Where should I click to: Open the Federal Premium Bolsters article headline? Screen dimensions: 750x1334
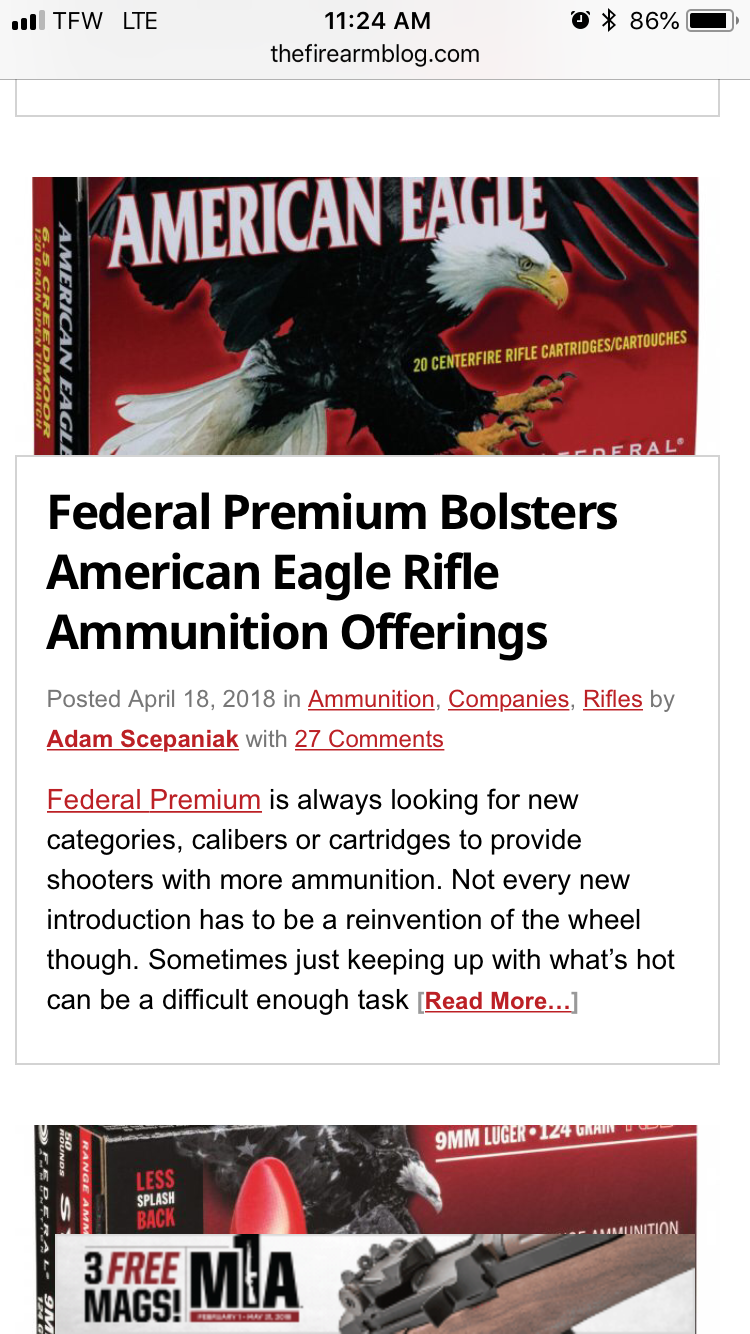click(x=332, y=572)
